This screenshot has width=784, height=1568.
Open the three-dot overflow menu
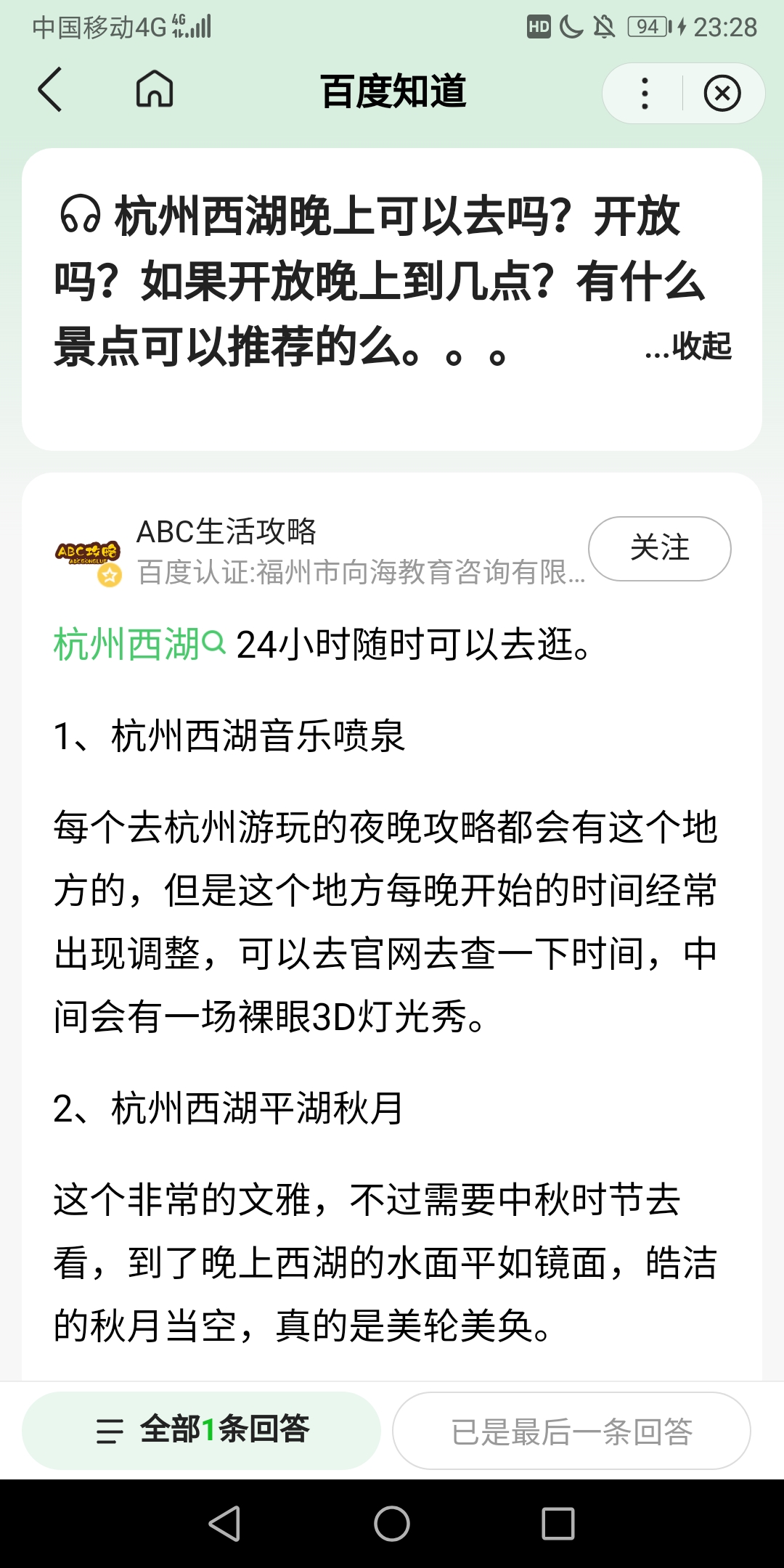[645, 94]
